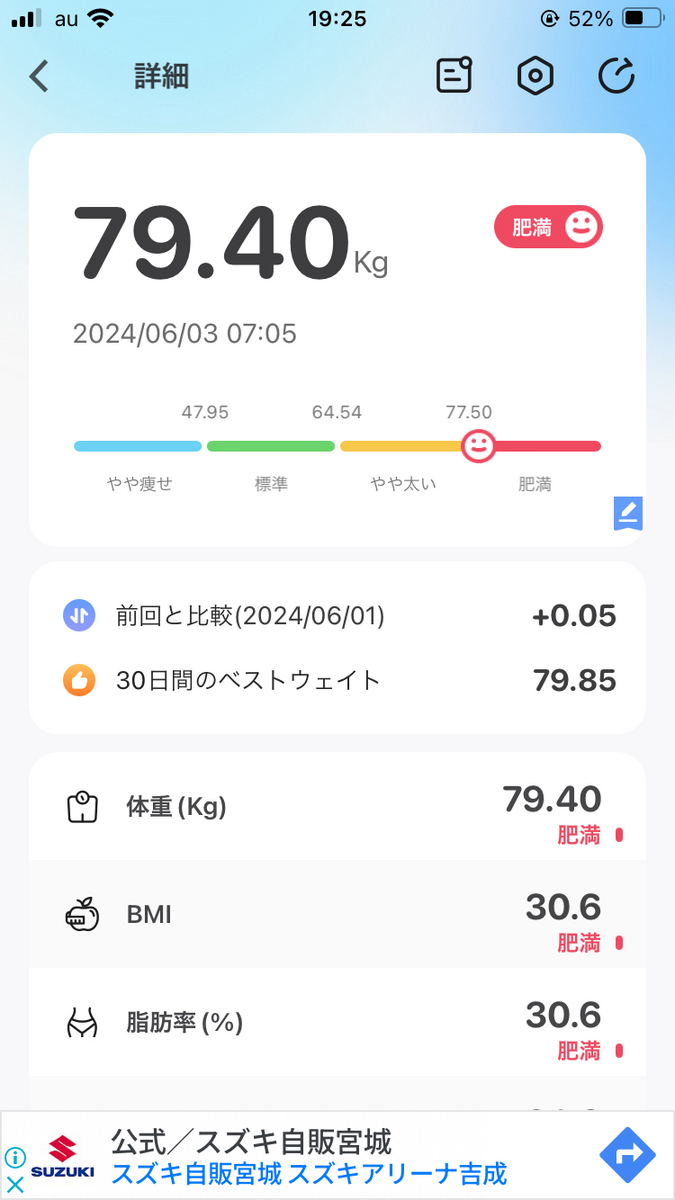This screenshot has width=675, height=1200.
Task: Open the notes icon in the header
Action: point(454,76)
